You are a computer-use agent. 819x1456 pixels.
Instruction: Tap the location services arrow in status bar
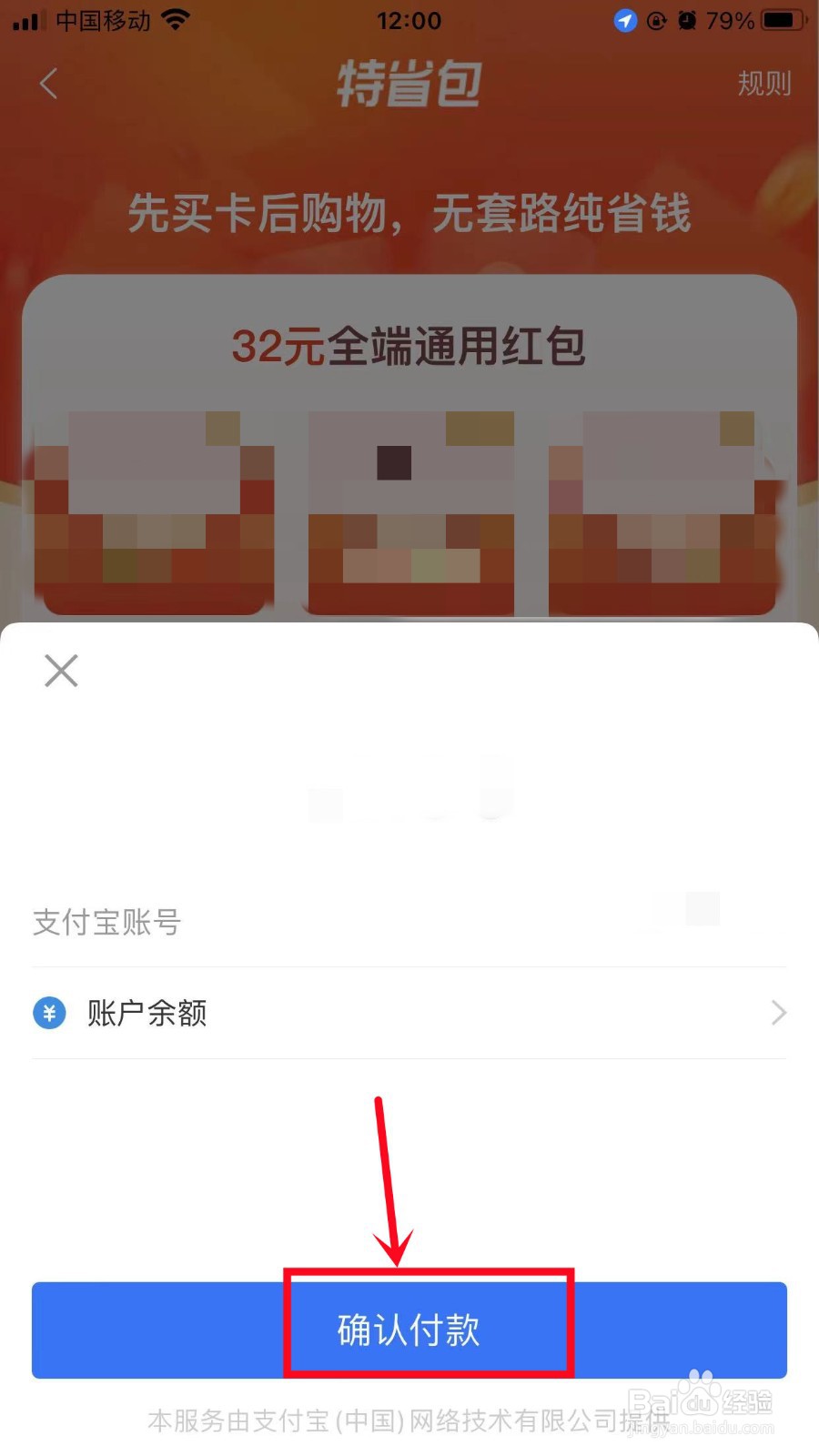click(625, 20)
